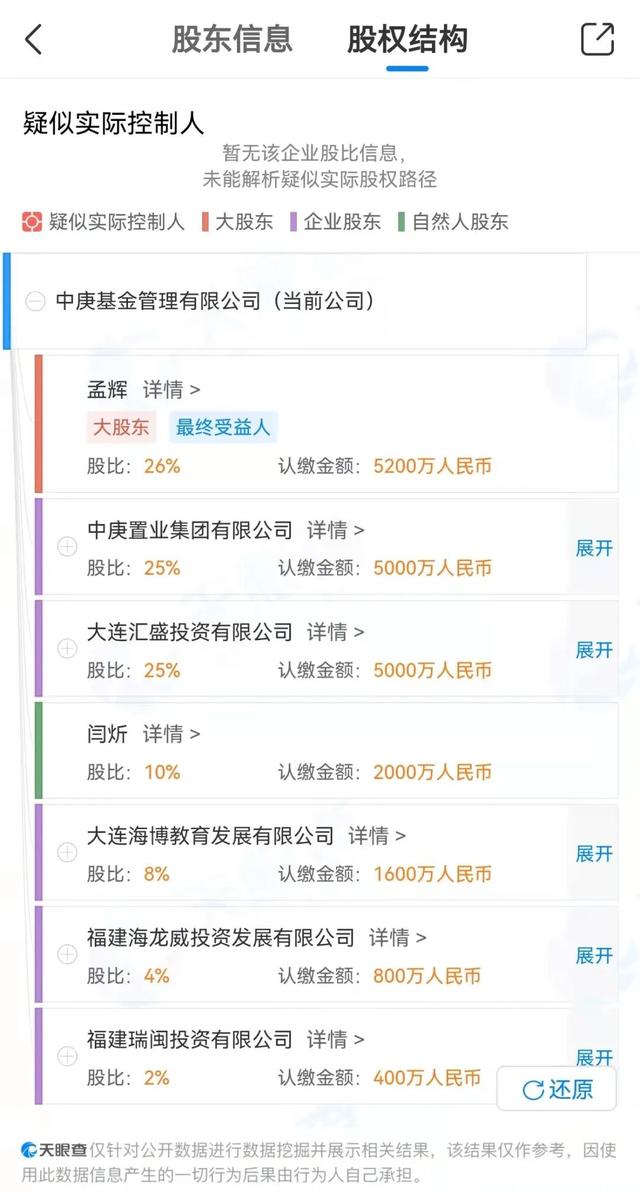Open 详情 for 福建瑞闽投资有限公司
640x1193 pixels.
pyautogui.click(x=336, y=1040)
